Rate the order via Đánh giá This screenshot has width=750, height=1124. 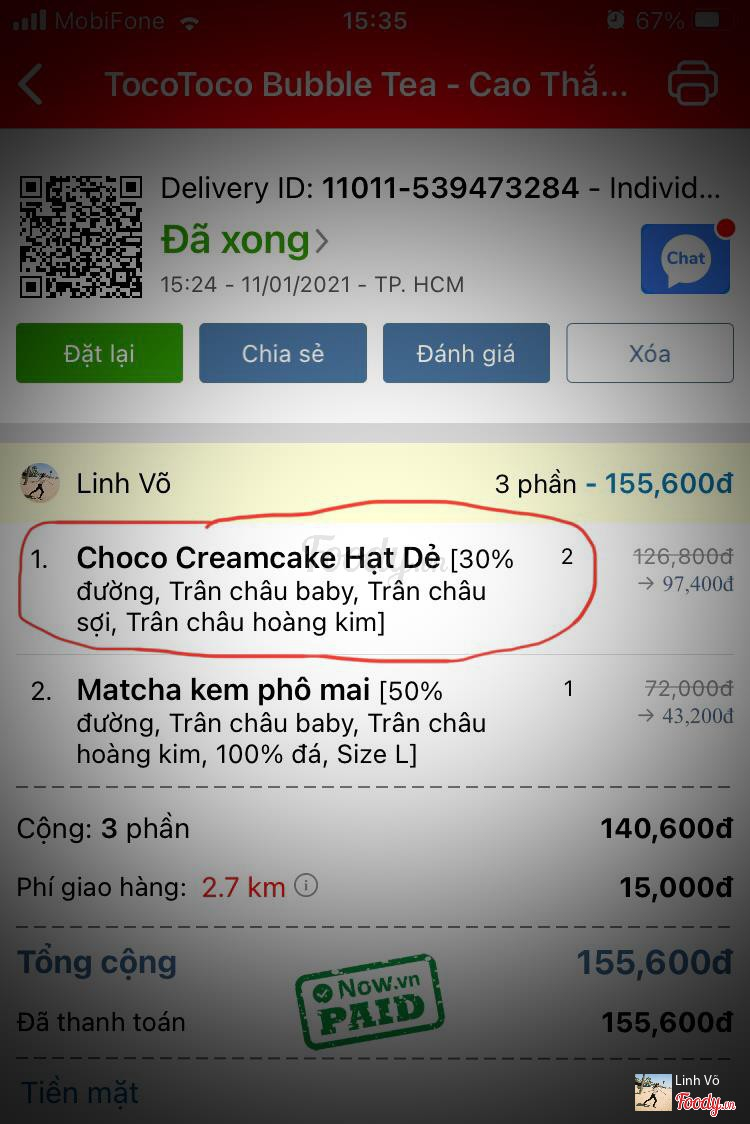[x=466, y=353]
